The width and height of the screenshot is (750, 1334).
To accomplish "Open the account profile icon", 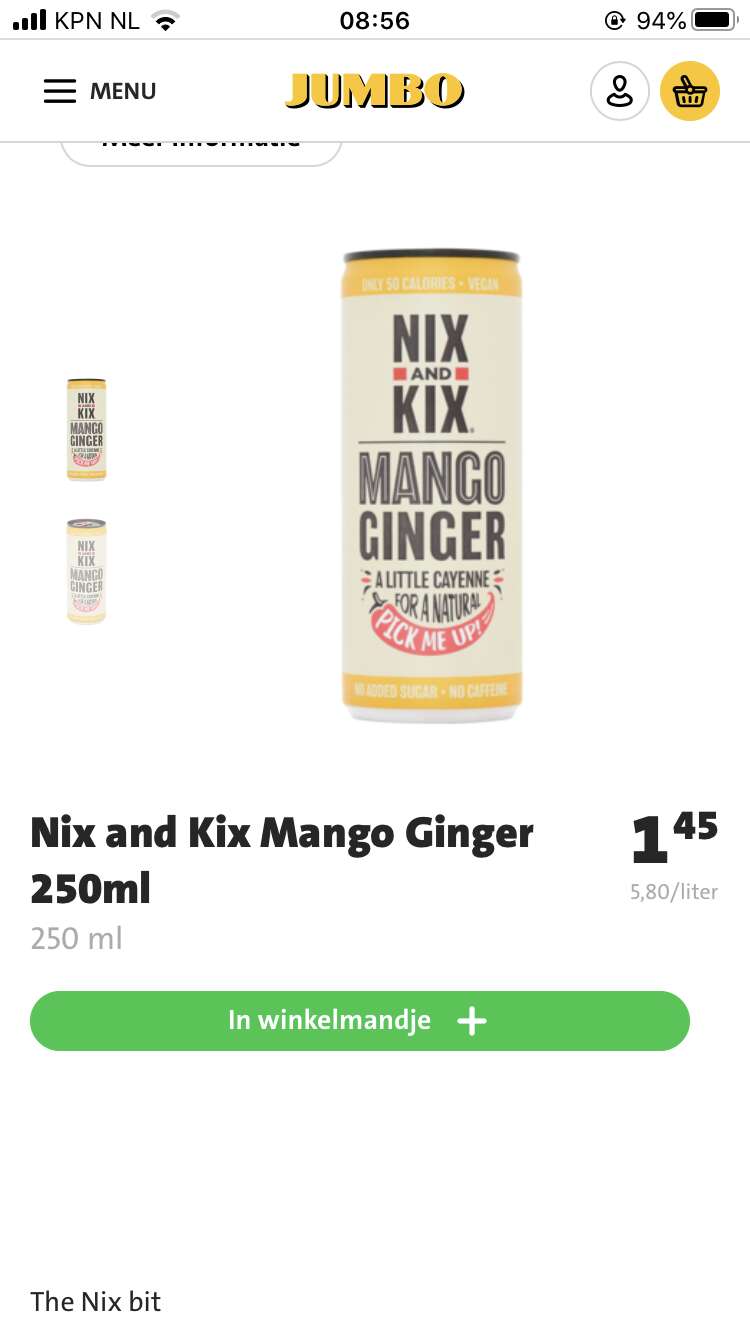I will 620,91.
